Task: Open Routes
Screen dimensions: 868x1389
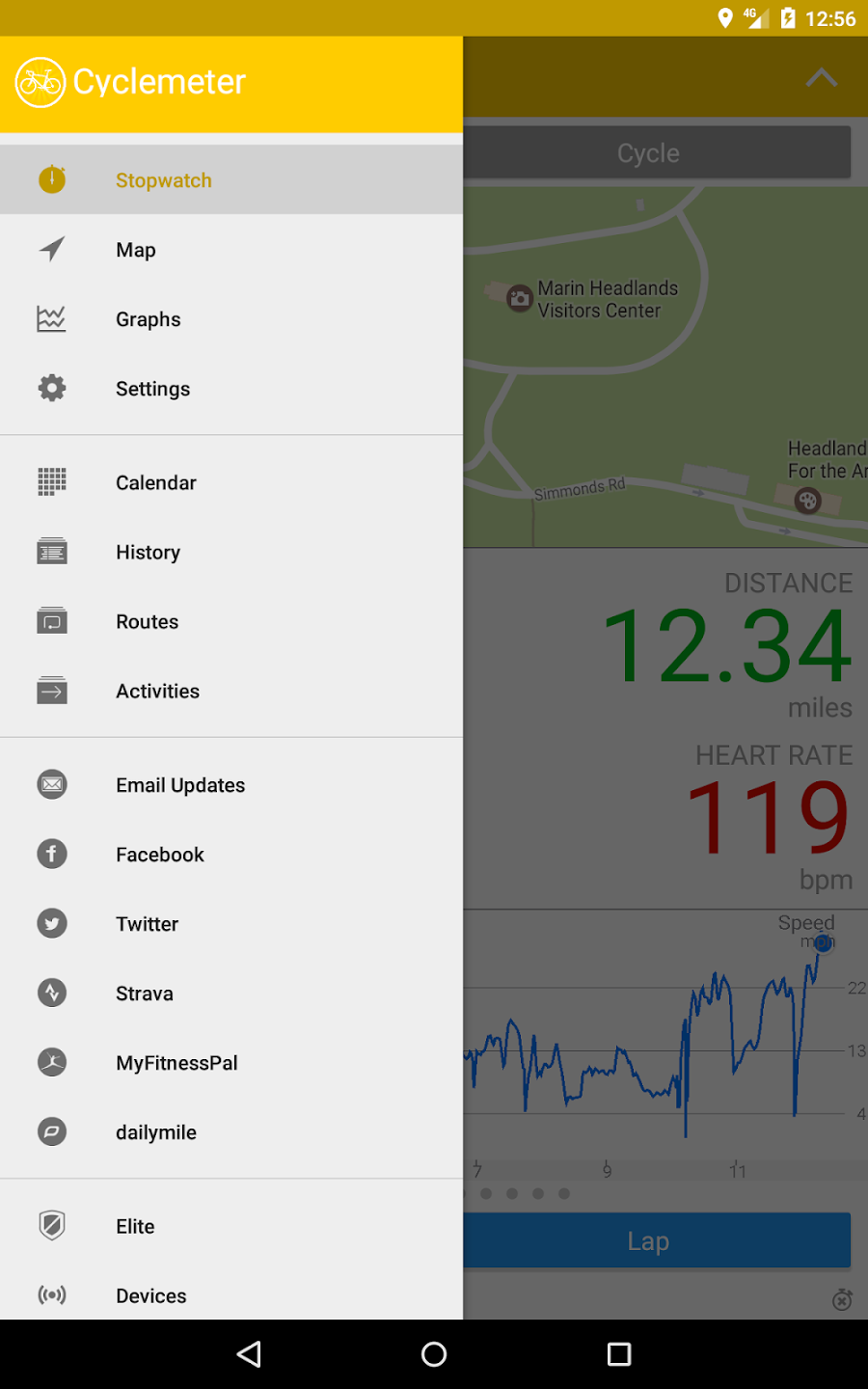Action: pos(231,621)
